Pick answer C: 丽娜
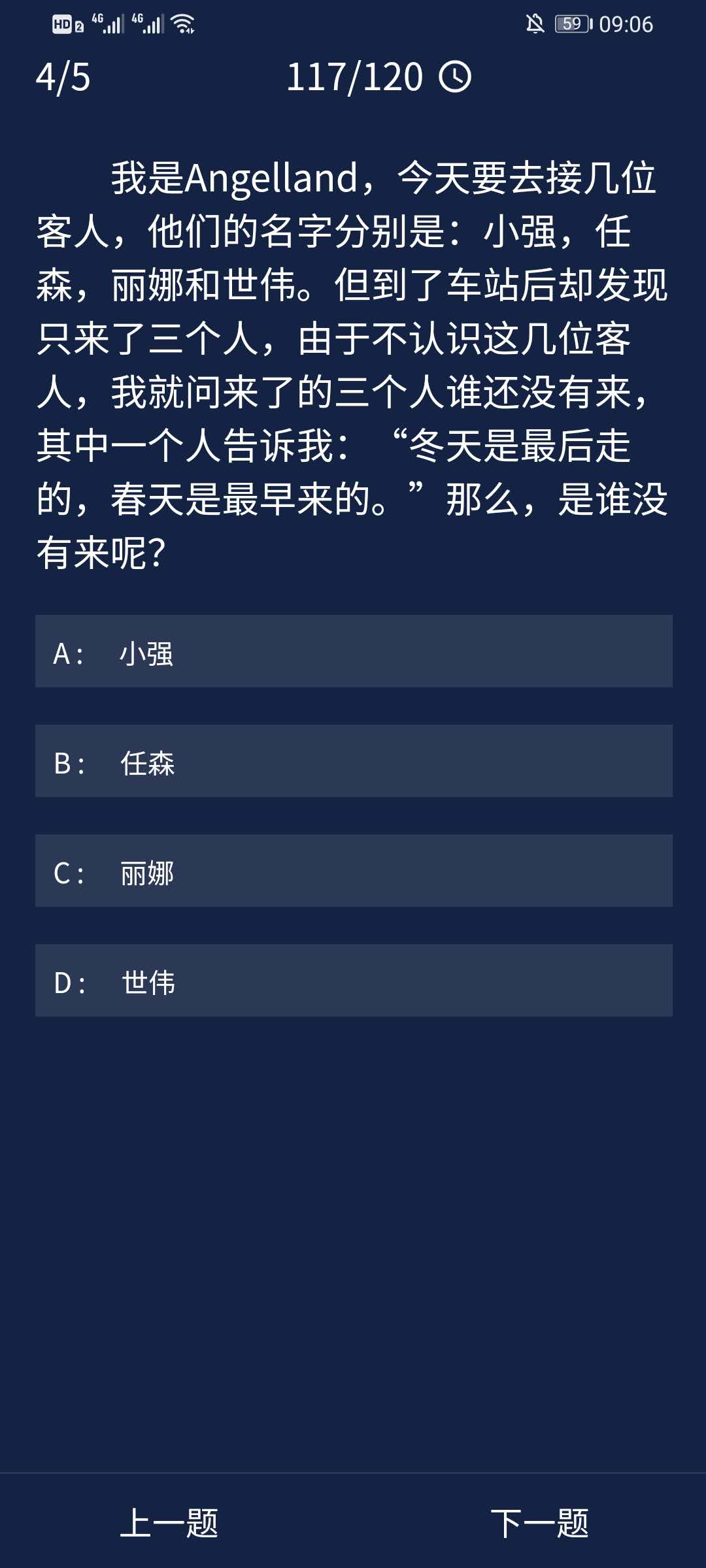Image resolution: width=706 pixels, height=1568 pixels. click(x=353, y=871)
